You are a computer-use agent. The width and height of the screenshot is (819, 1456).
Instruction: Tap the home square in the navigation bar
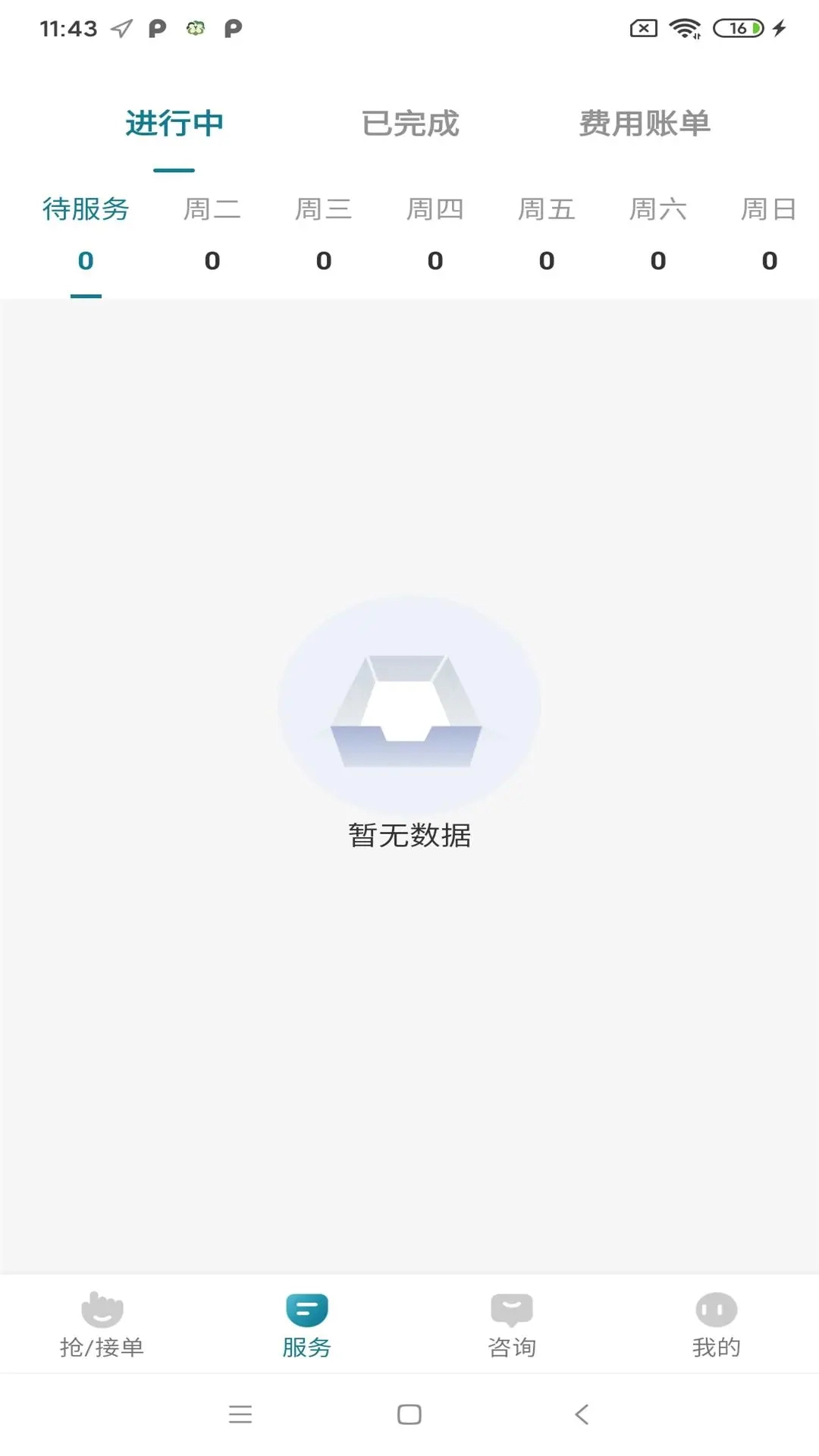tap(409, 1414)
